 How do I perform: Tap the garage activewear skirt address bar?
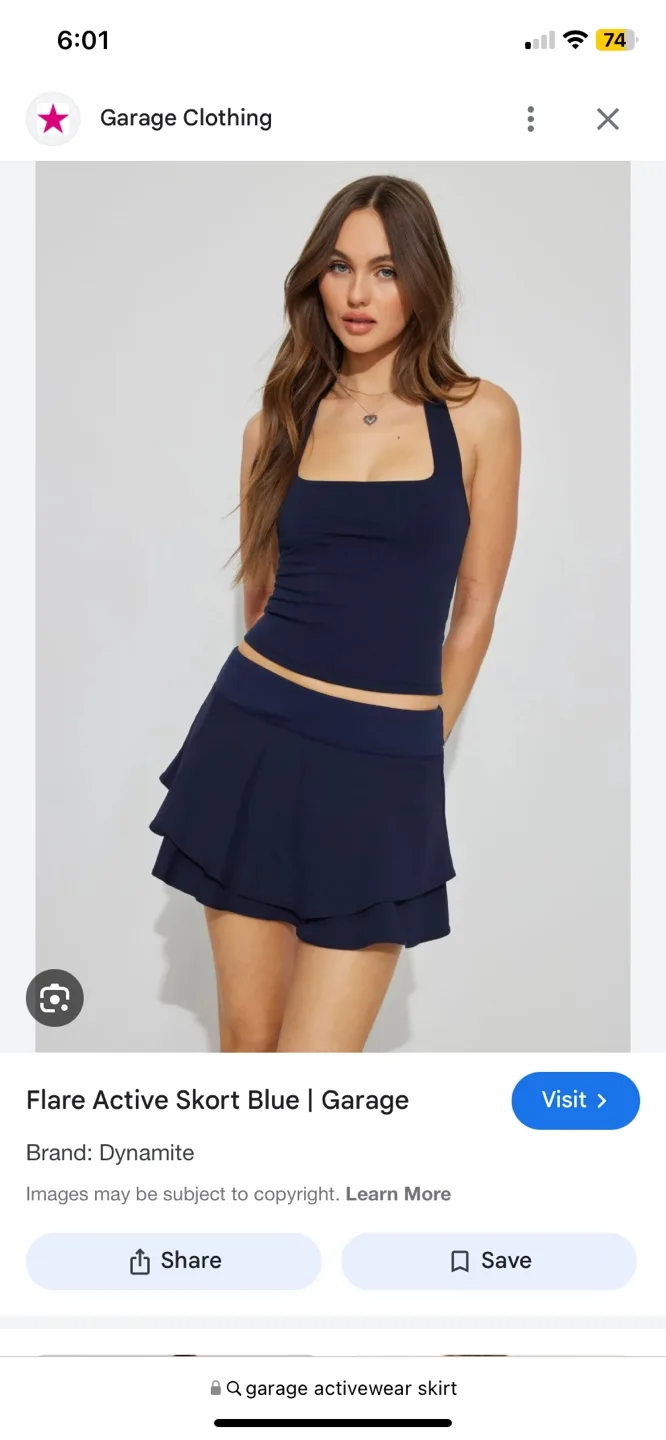click(333, 1388)
